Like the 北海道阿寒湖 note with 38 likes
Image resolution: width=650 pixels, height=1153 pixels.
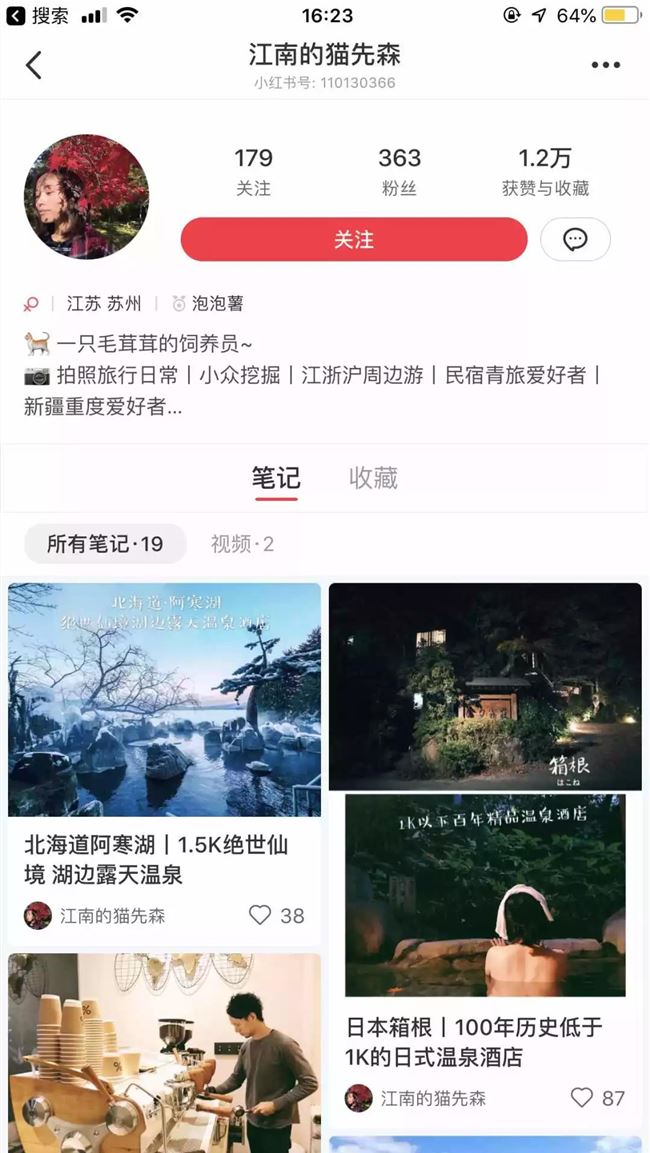[x=261, y=915]
